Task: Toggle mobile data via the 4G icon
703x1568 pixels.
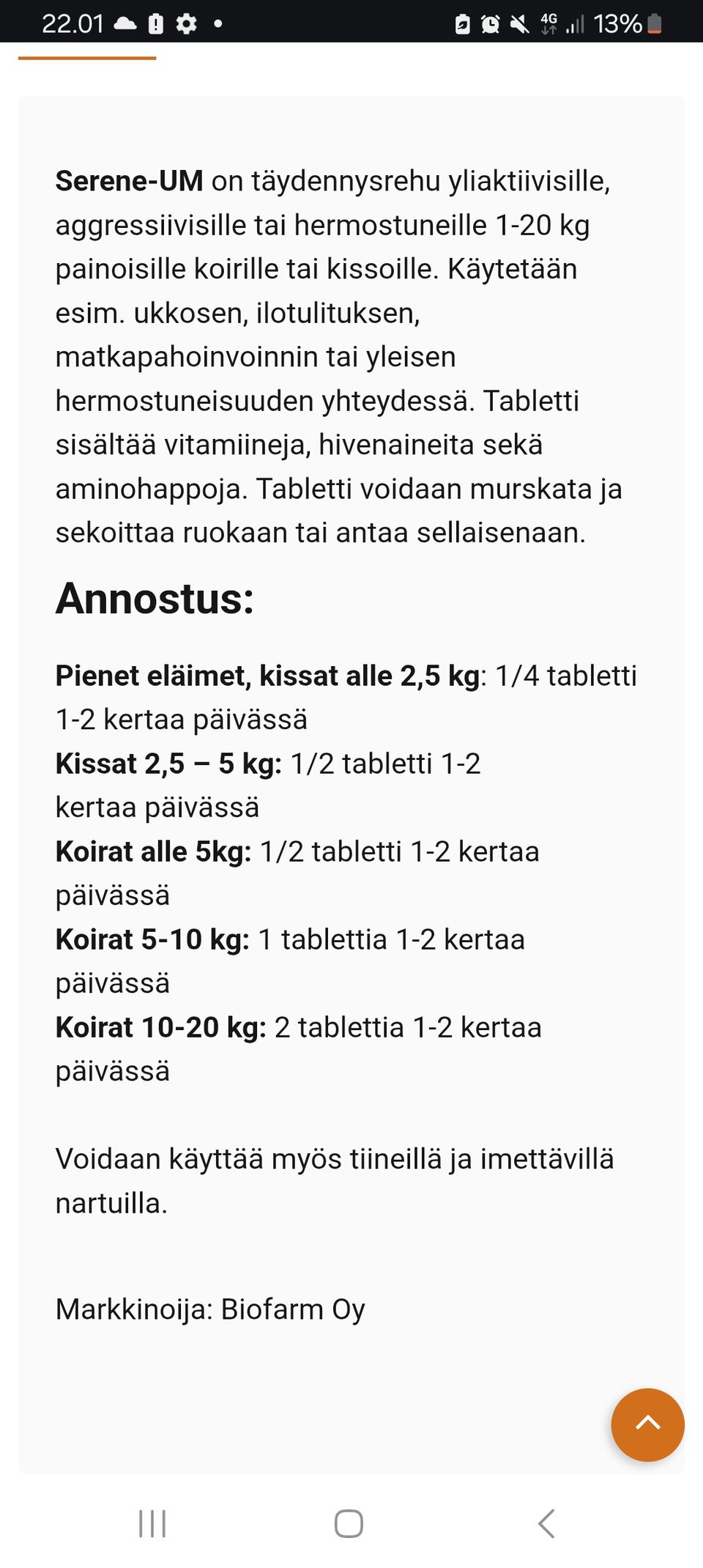Action: click(551, 24)
